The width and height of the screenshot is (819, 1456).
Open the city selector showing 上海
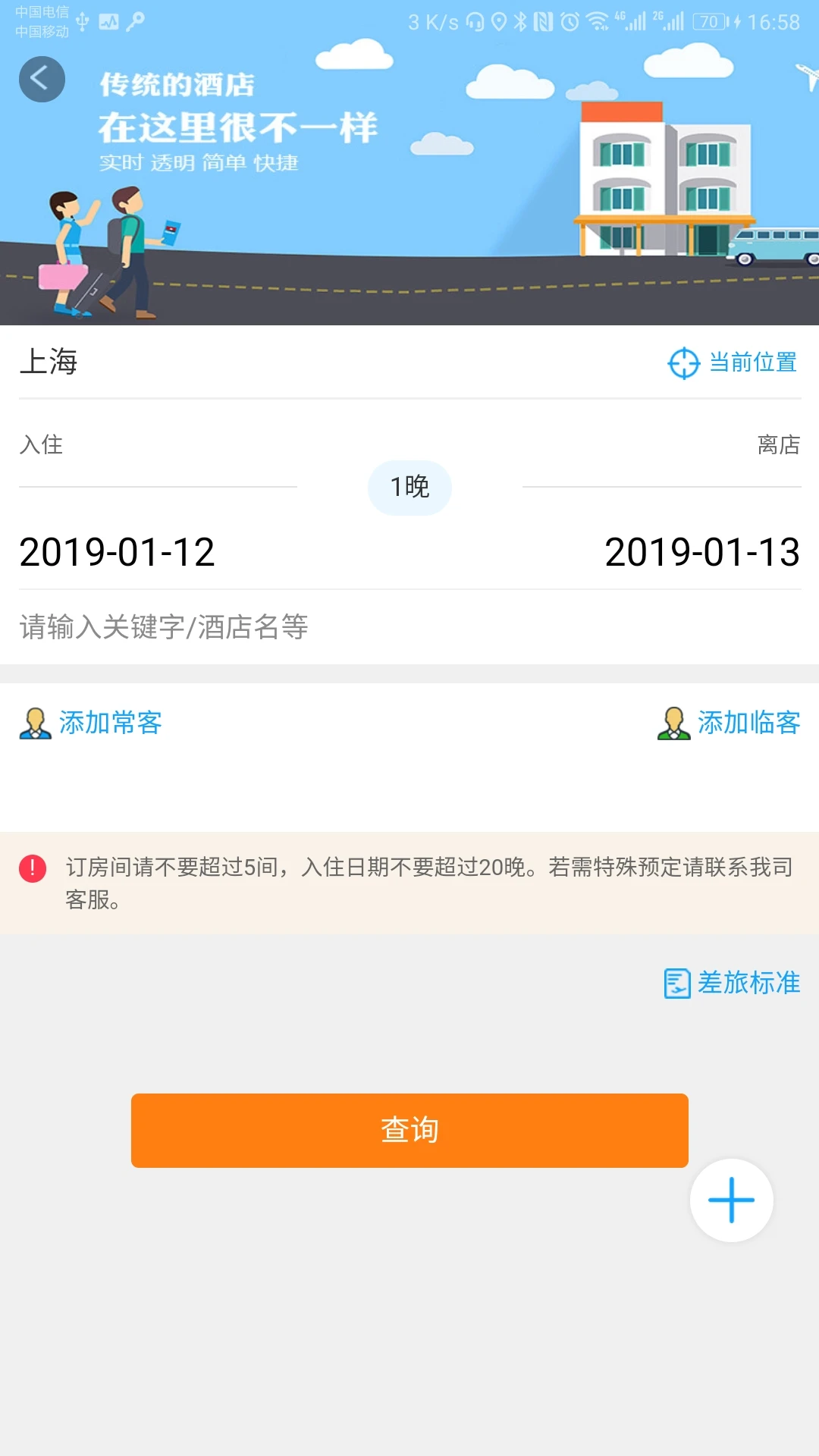(x=49, y=362)
